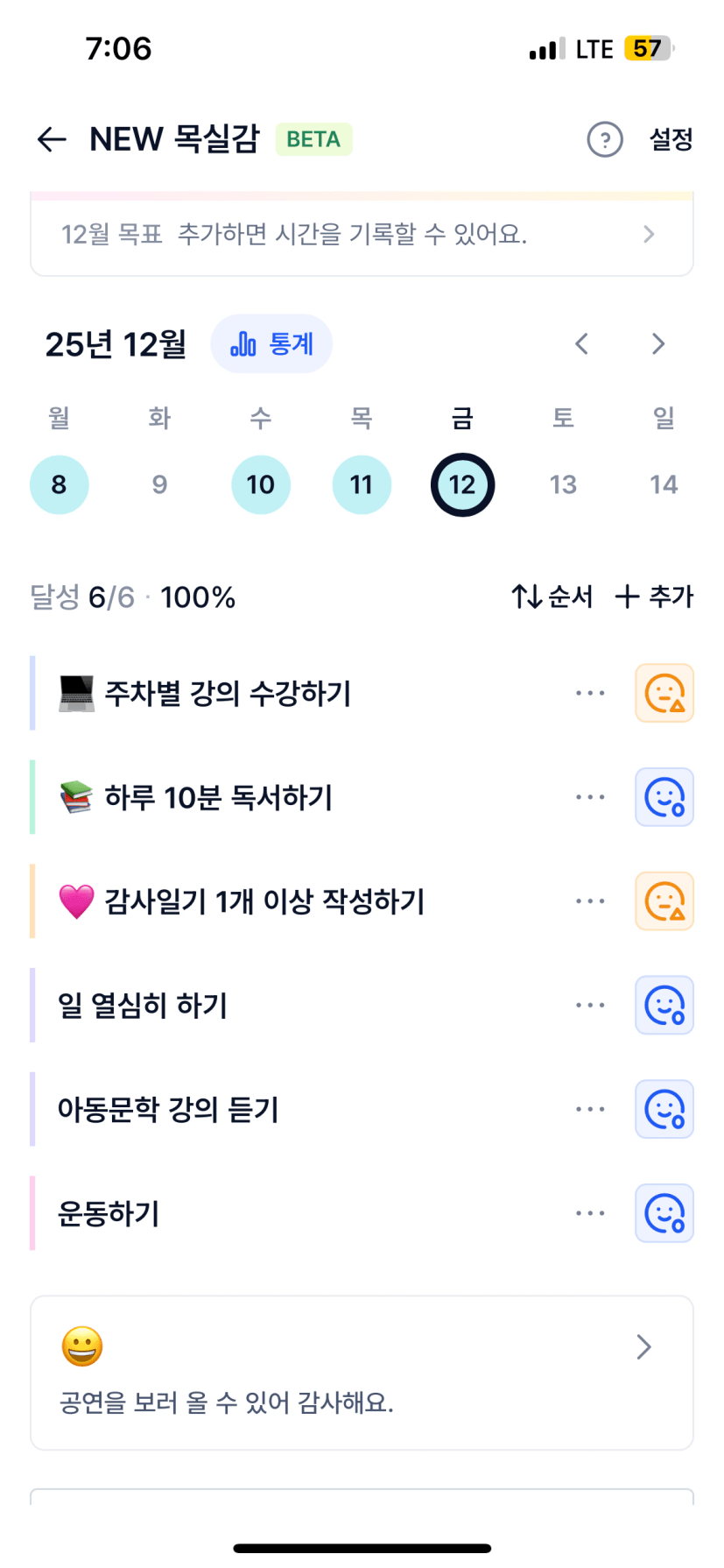Select date 8 on the calendar
The width and height of the screenshot is (724, 1568).
[x=59, y=484]
